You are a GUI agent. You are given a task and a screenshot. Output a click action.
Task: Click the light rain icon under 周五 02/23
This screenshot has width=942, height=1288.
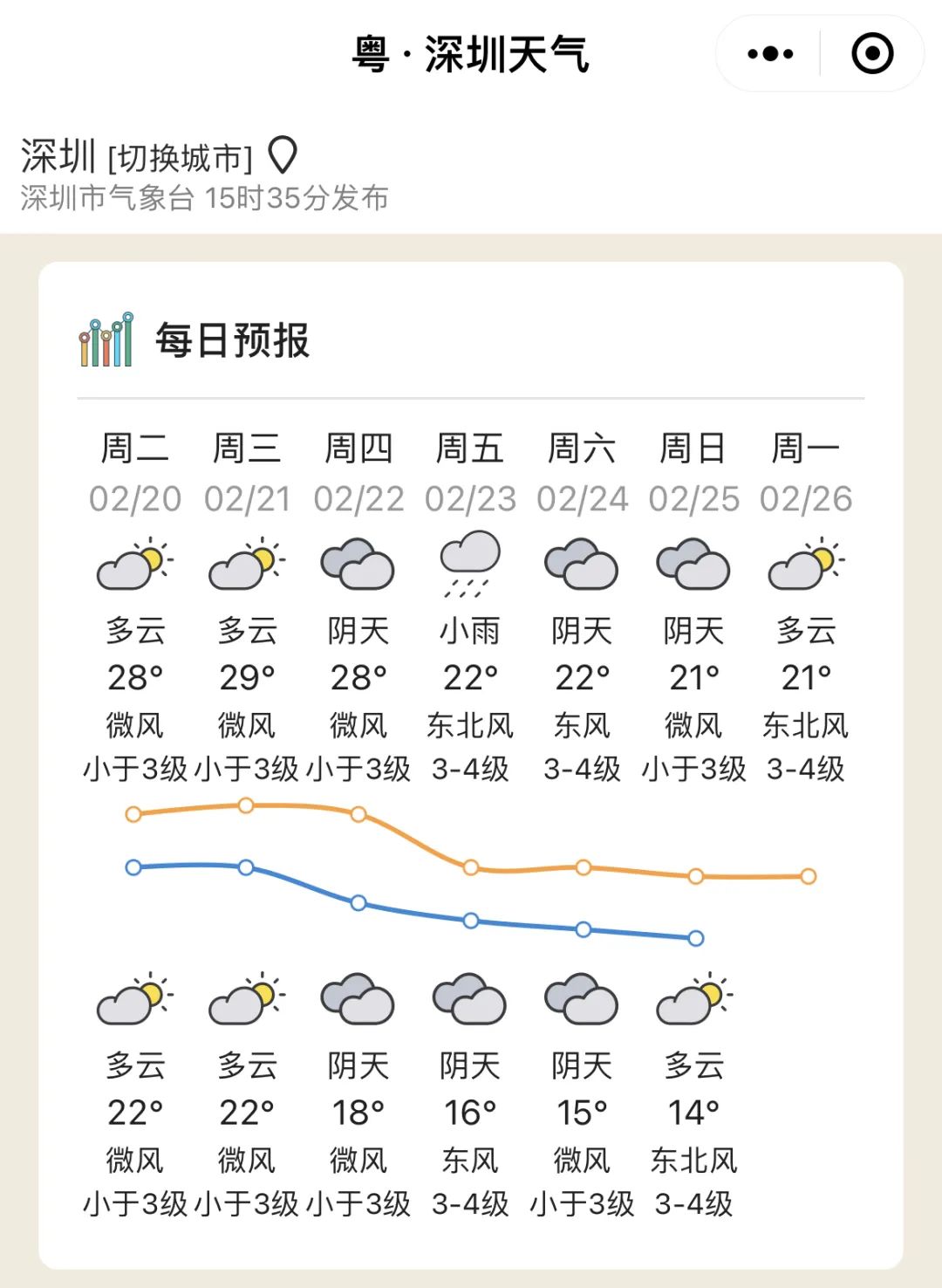click(469, 563)
